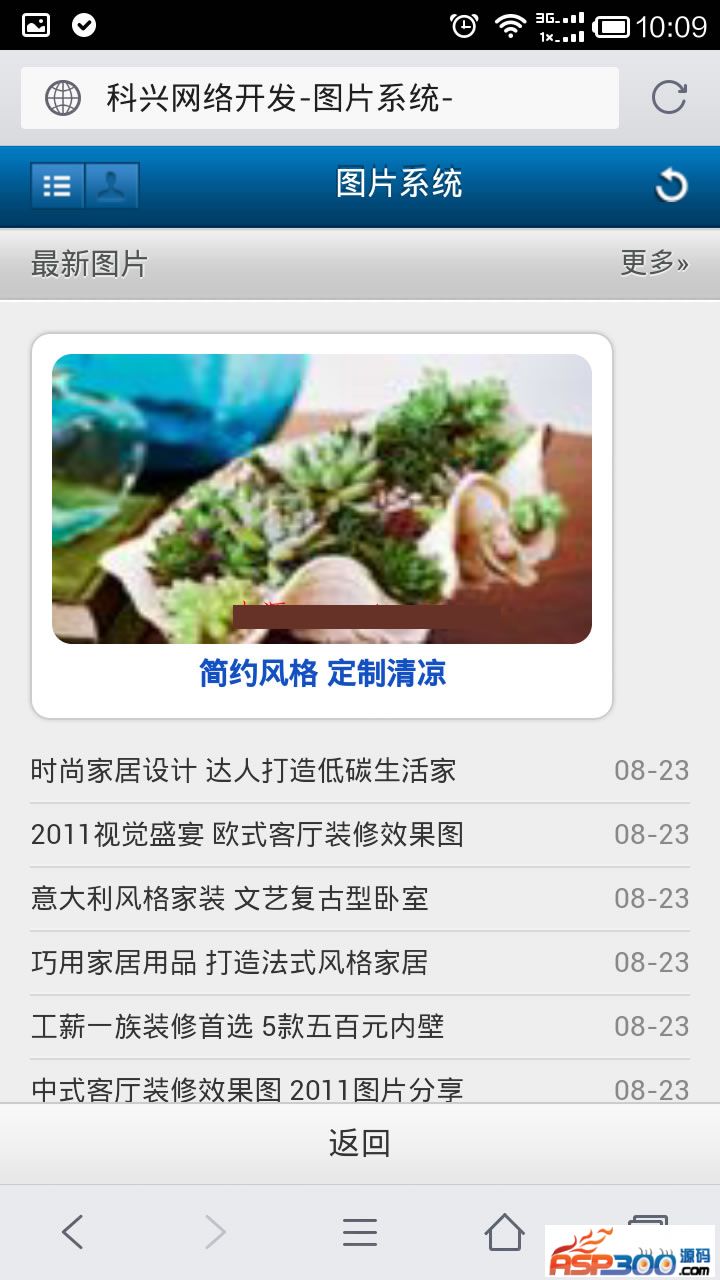Go back with the browser back arrow
Viewport: 720px width, 1280px height.
click(72, 1232)
